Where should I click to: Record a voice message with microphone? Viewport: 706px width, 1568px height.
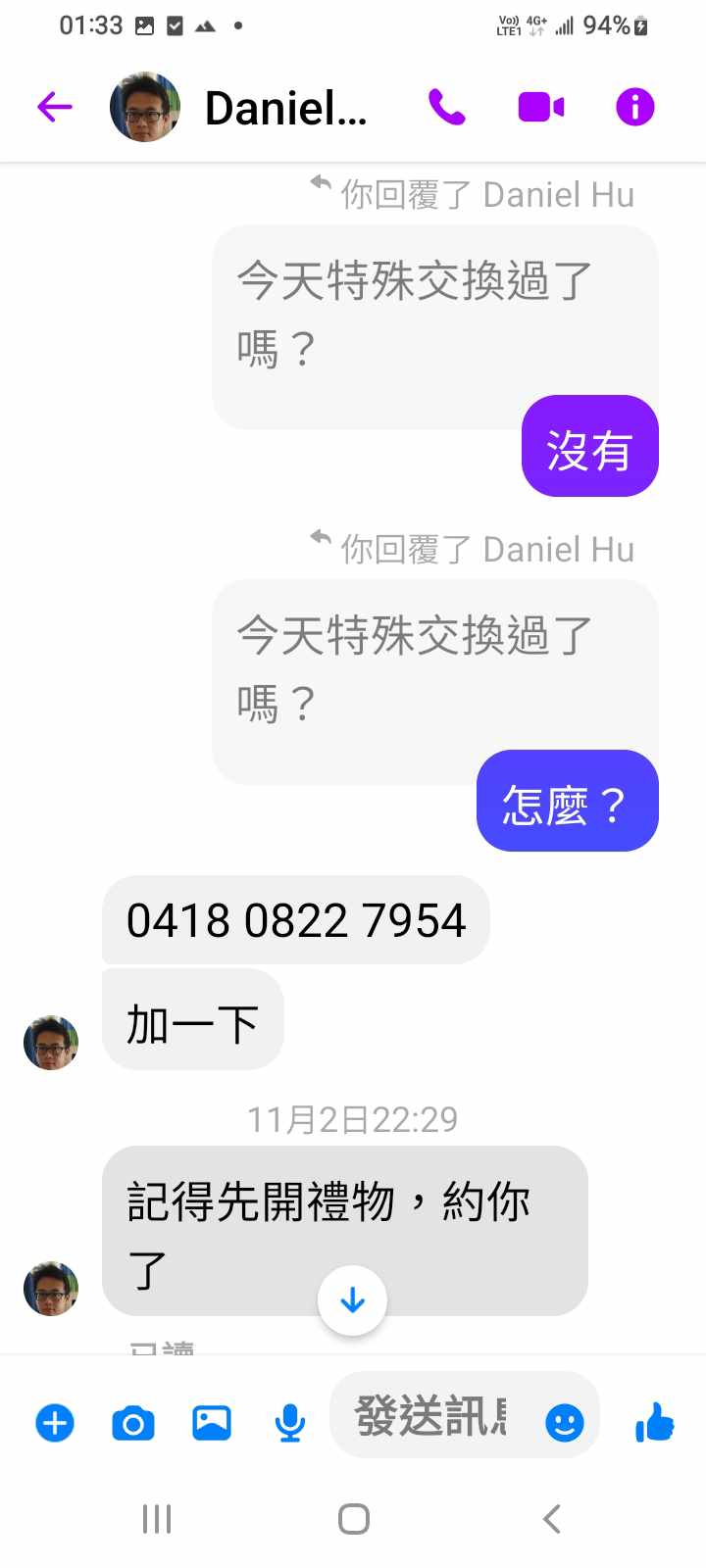(x=289, y=1423)
